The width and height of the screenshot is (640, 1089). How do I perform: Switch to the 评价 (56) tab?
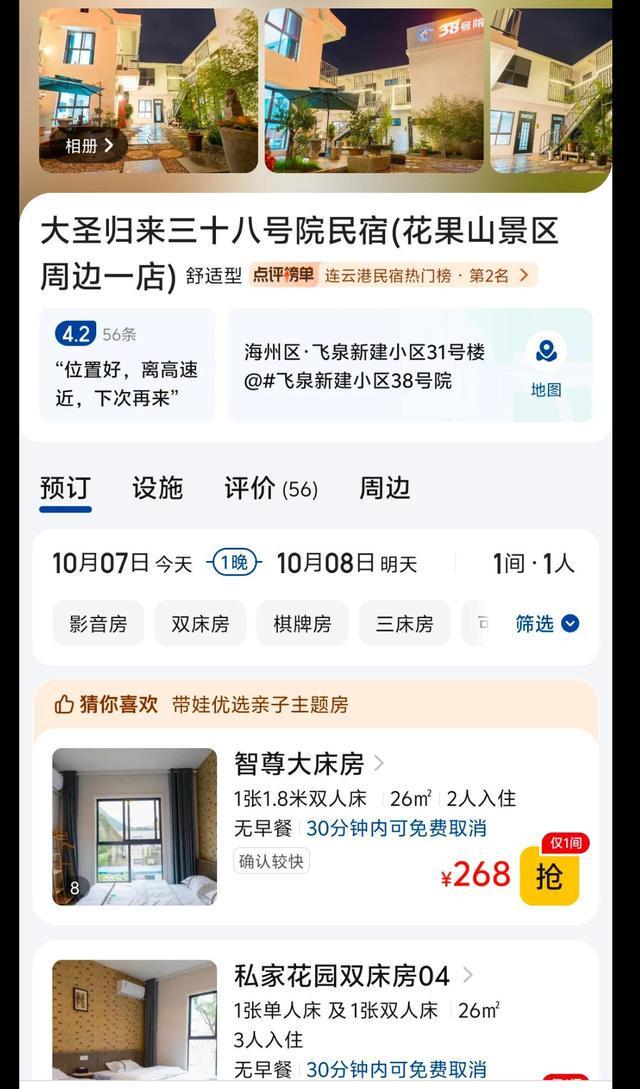click(x=270, y=488)
